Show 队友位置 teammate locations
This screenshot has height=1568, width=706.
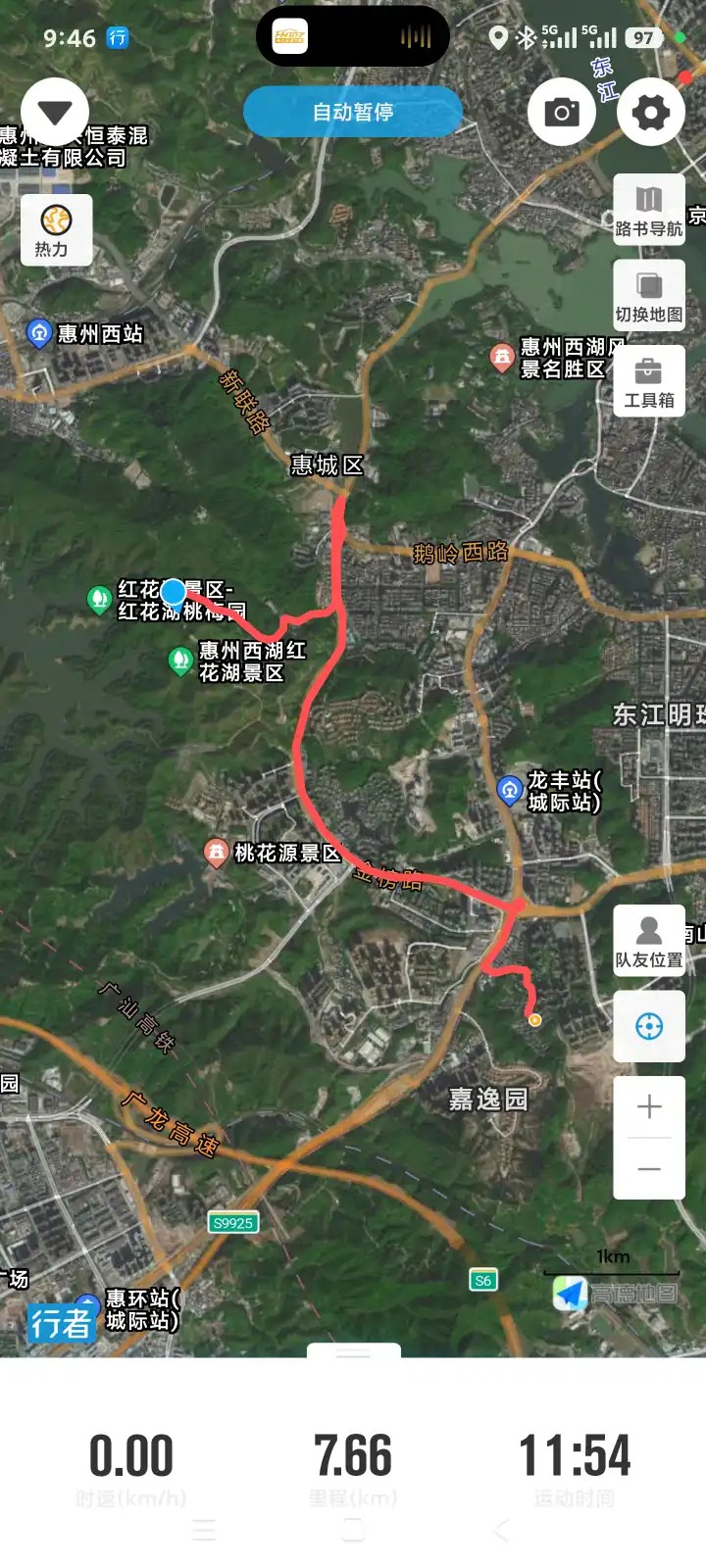tap(648, 941)
